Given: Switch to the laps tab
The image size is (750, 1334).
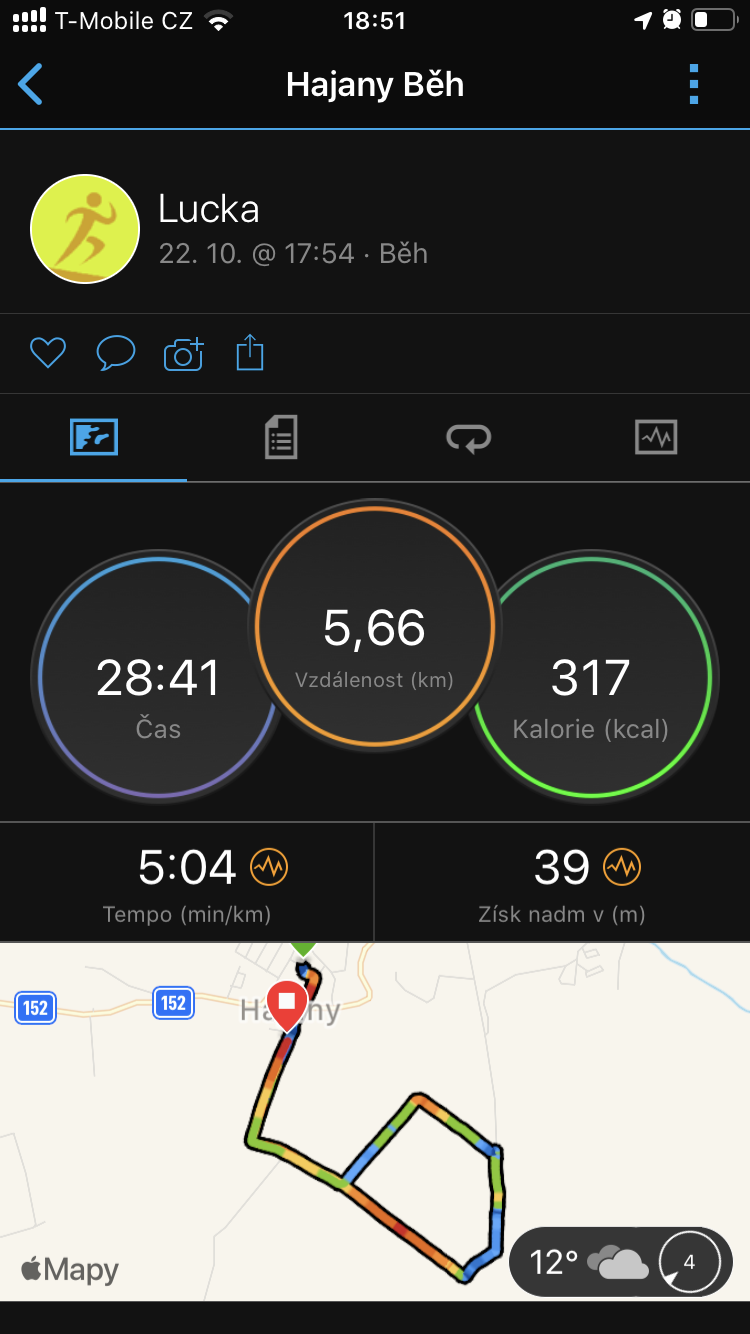Looking at the screenshot, I should tap(469, 437).
